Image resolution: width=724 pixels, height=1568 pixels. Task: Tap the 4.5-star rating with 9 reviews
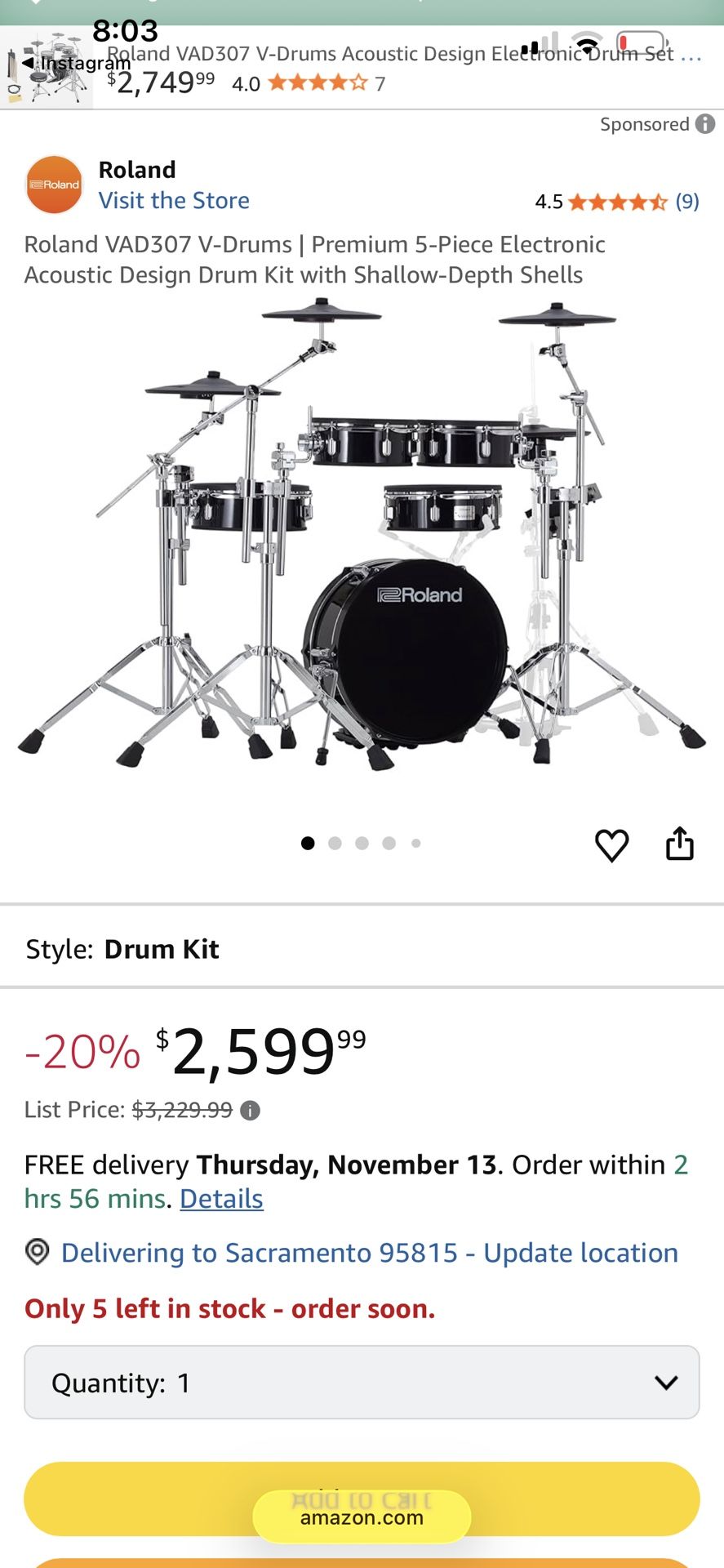click(x=616, y=200)
